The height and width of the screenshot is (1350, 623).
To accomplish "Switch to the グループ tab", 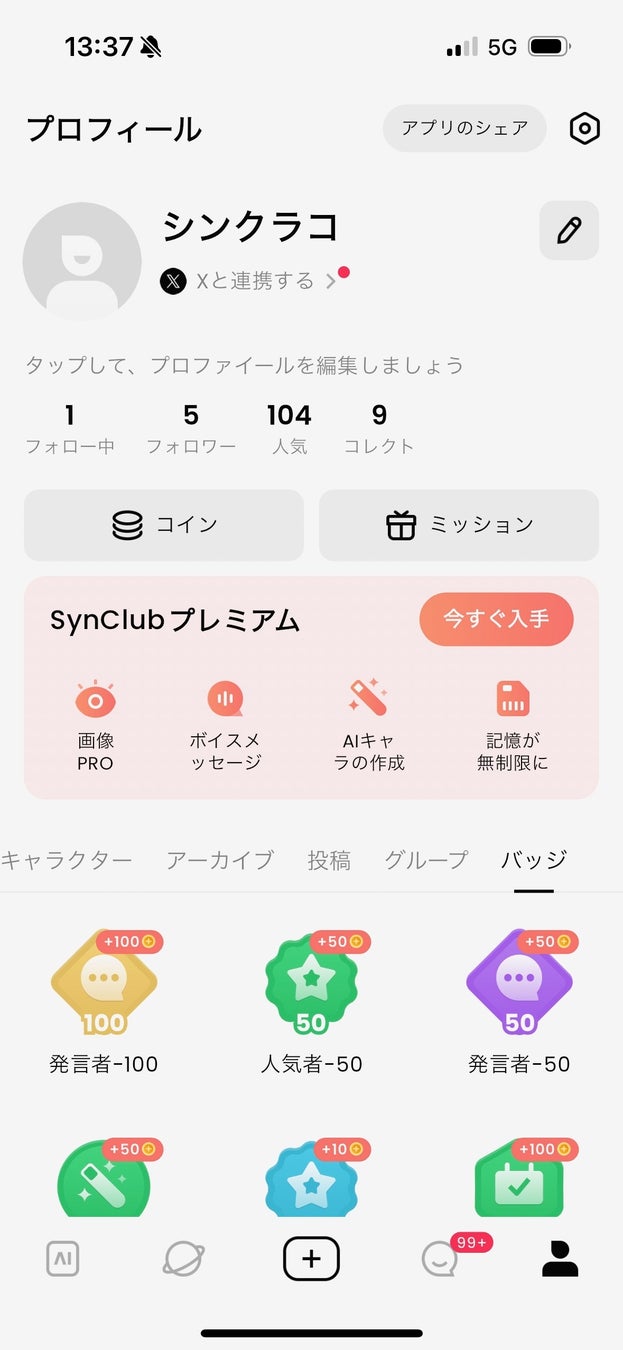I will 426,860.
